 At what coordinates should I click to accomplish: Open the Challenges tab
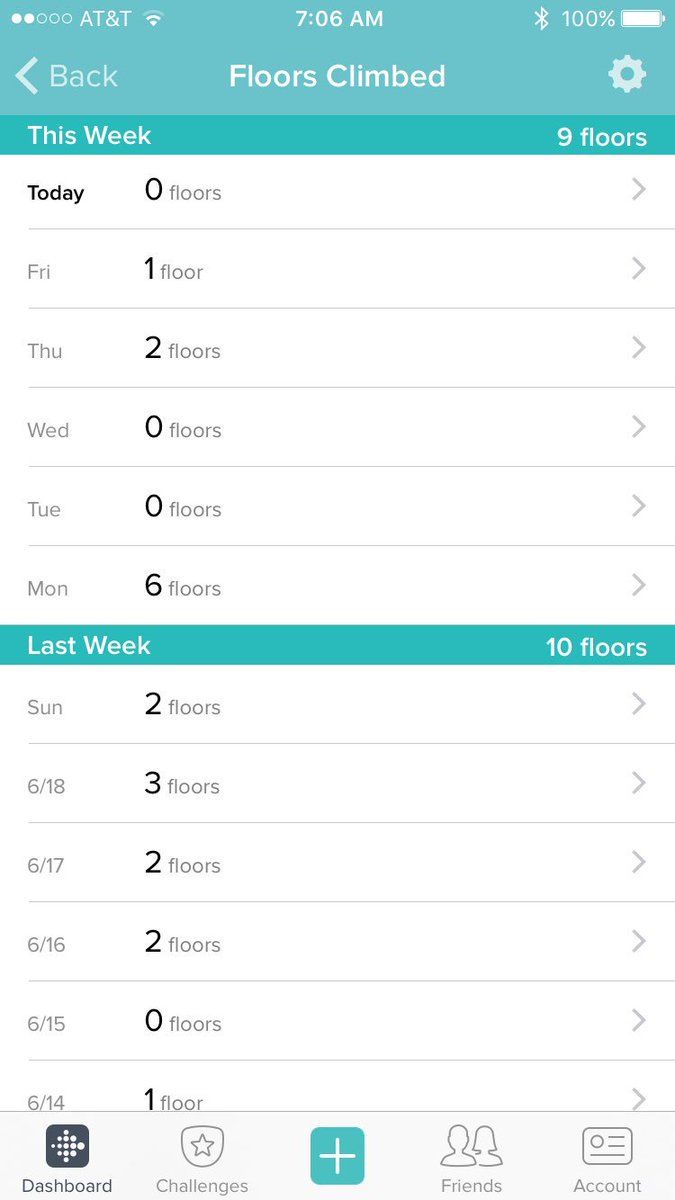click(202, 1158)
